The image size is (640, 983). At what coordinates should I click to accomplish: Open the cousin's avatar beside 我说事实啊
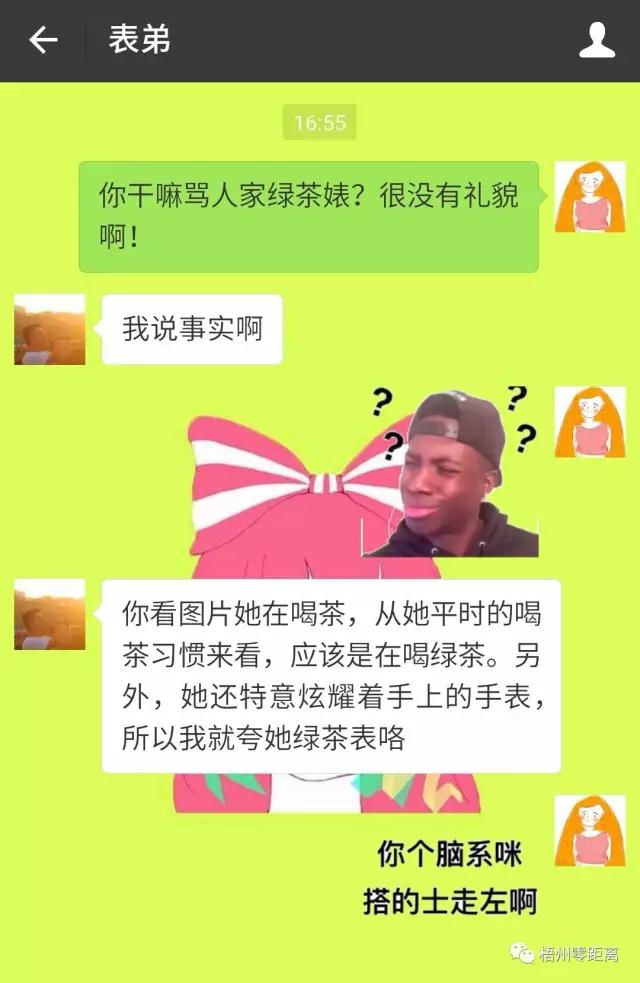(x=49, y=330)
